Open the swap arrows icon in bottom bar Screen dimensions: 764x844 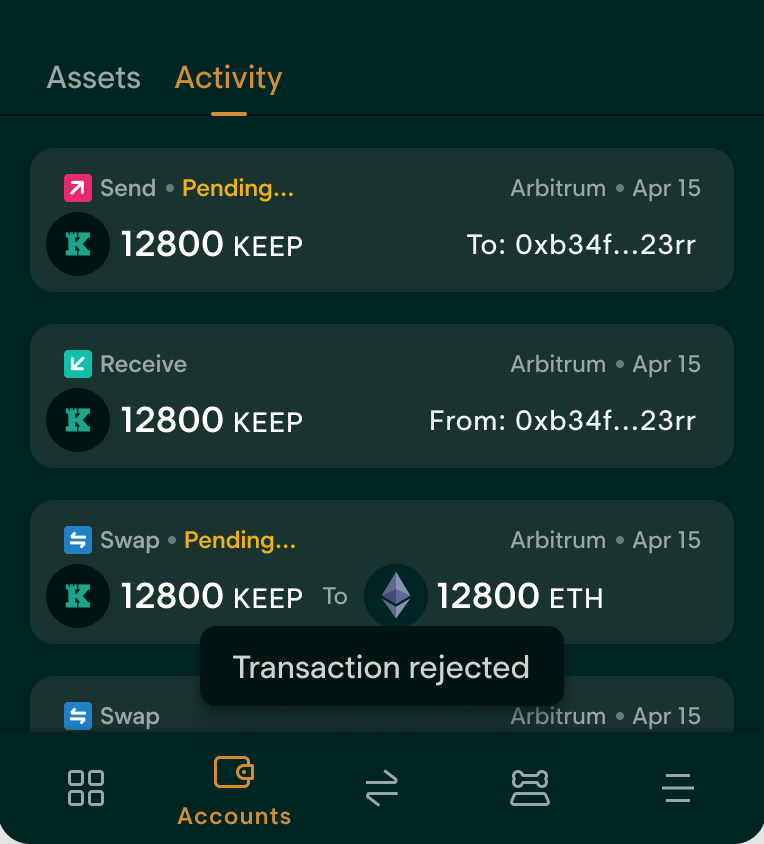point(381,788)
